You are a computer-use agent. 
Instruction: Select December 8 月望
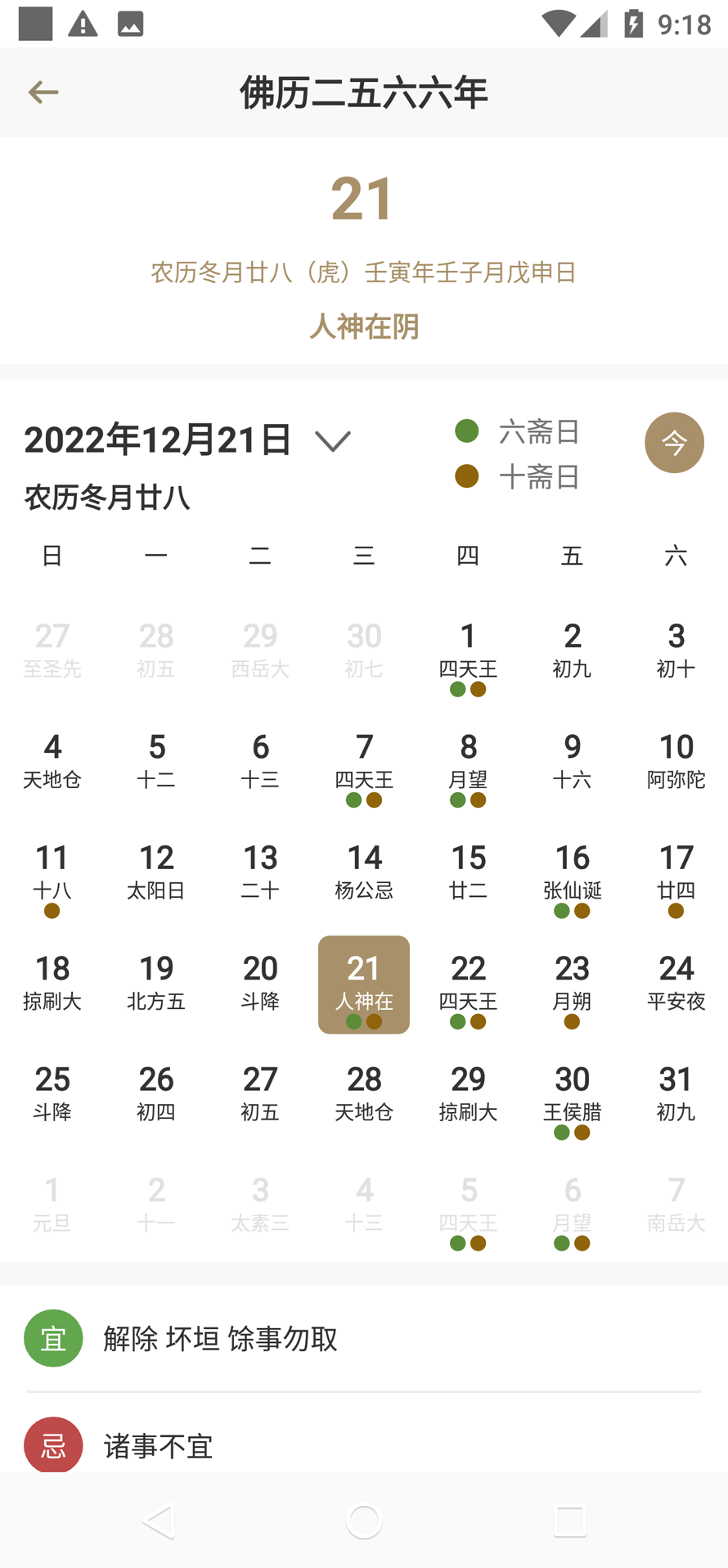click(468, 763)
